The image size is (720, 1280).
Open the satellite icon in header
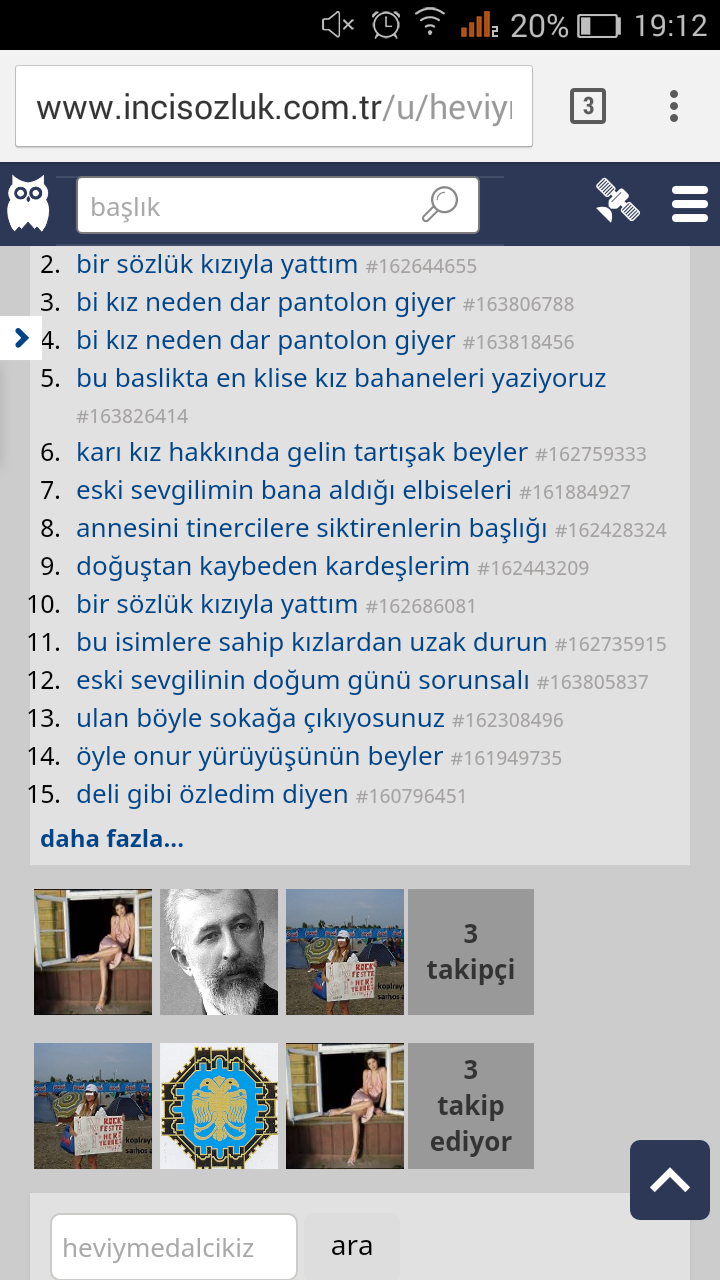coord(617,200)
